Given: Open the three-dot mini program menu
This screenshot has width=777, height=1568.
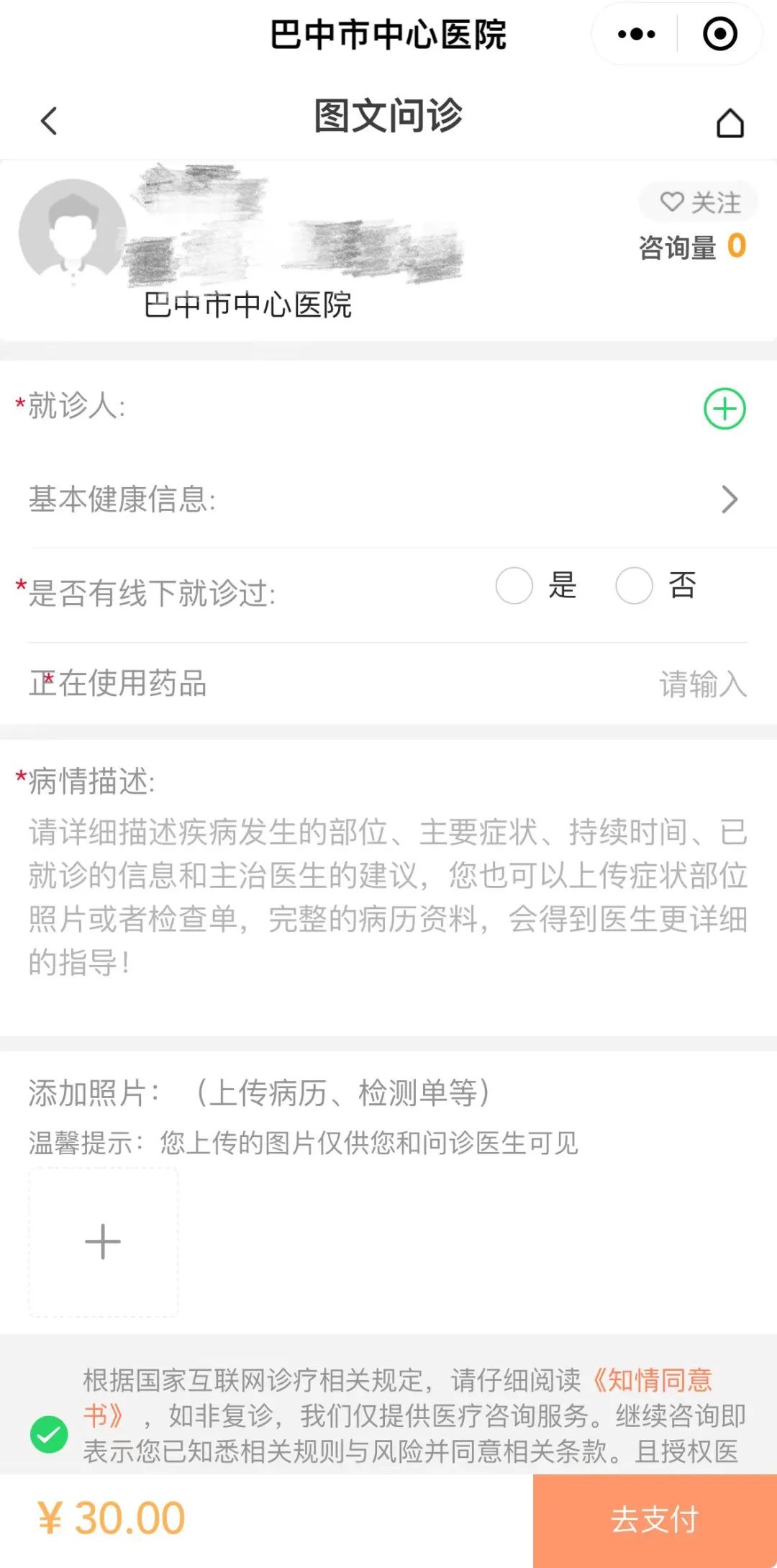Looking at the screenshot, I should [636, 34].
